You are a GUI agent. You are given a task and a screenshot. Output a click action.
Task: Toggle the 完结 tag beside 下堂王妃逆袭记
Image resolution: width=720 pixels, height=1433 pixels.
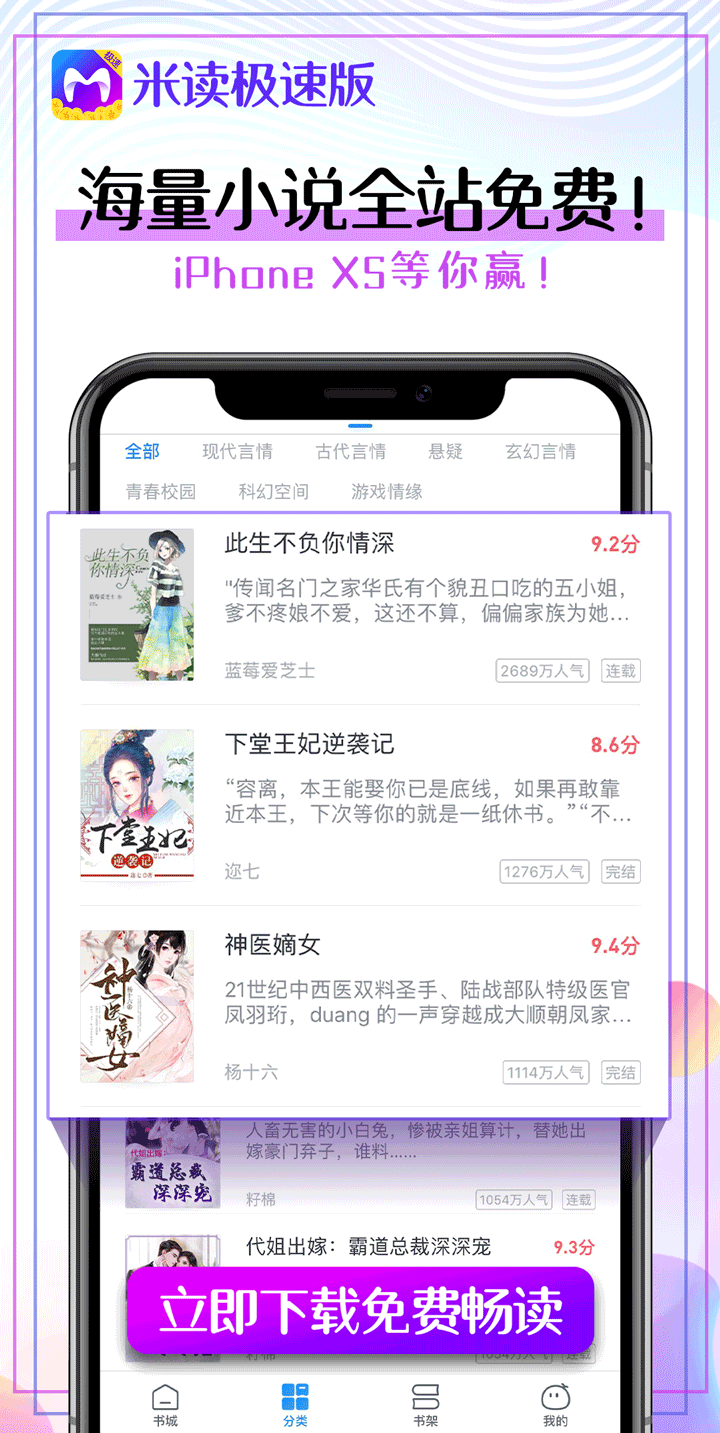pyautogui.click(x=619, y=872)
